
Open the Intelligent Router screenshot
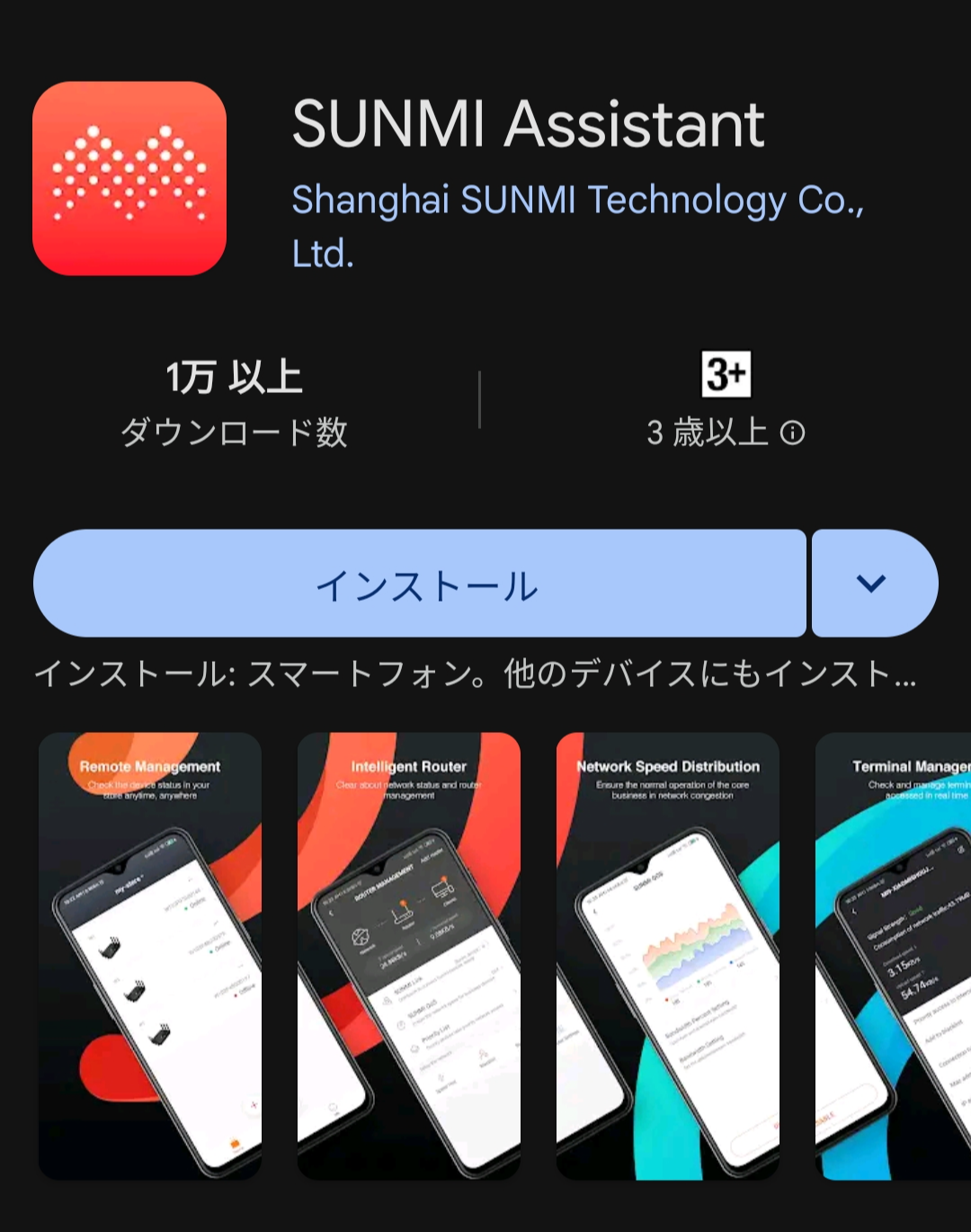point(409,955)
